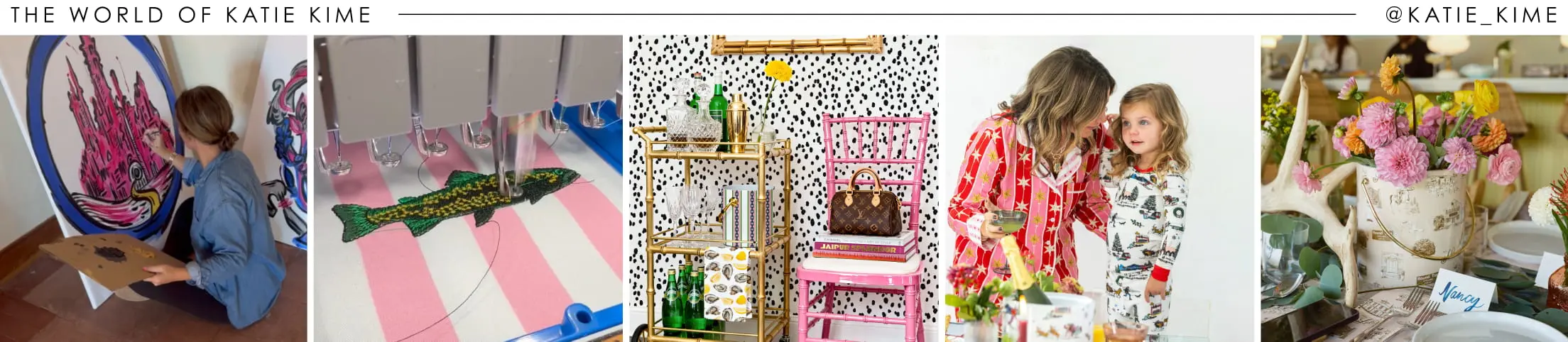The image size is (1568, 342).
Task: Open the @KATIE_KIME Instagram link
Action: [x=1471, y=15]
